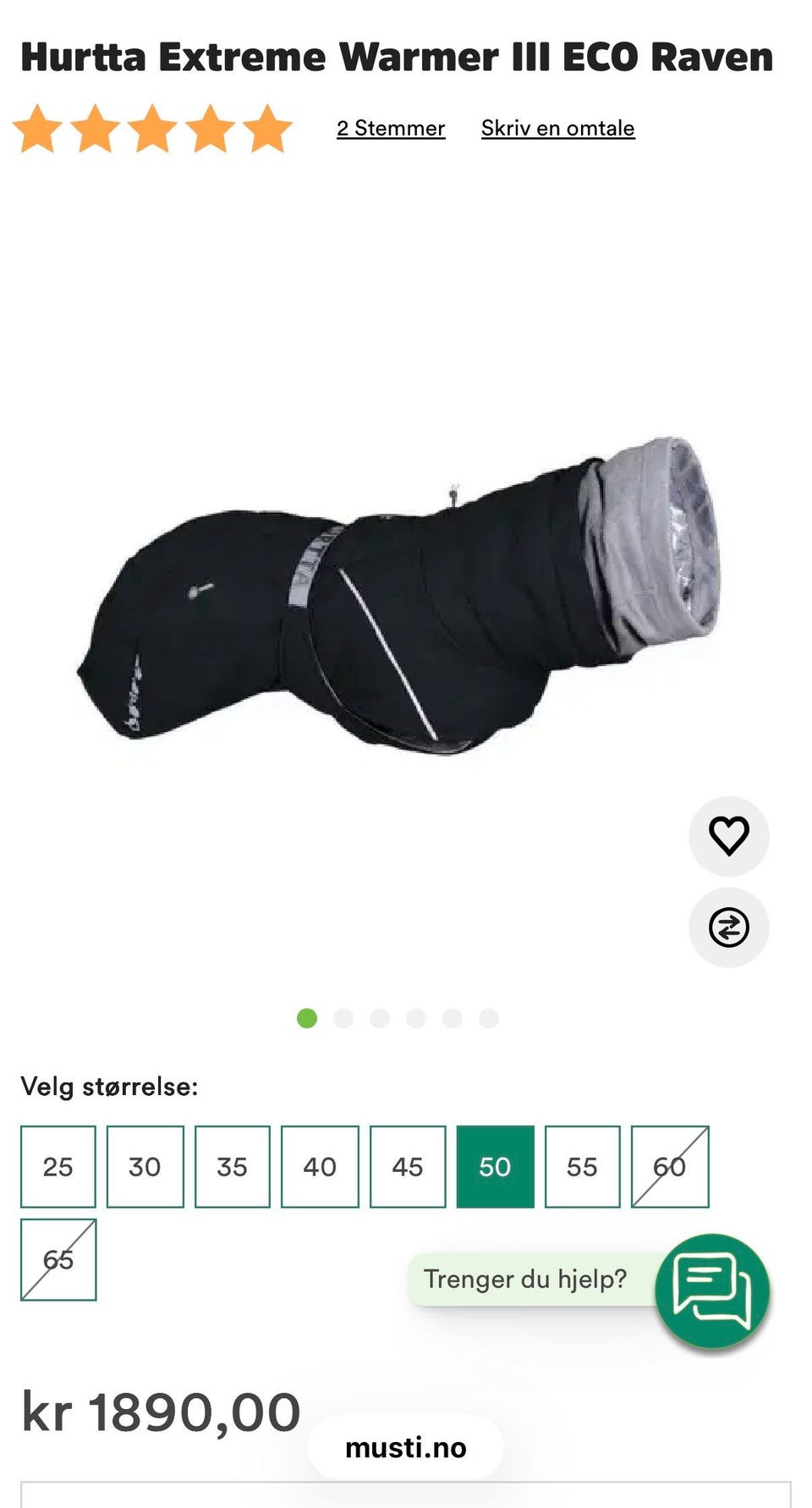Tap the crossed-out size 60

[670, 1166]
